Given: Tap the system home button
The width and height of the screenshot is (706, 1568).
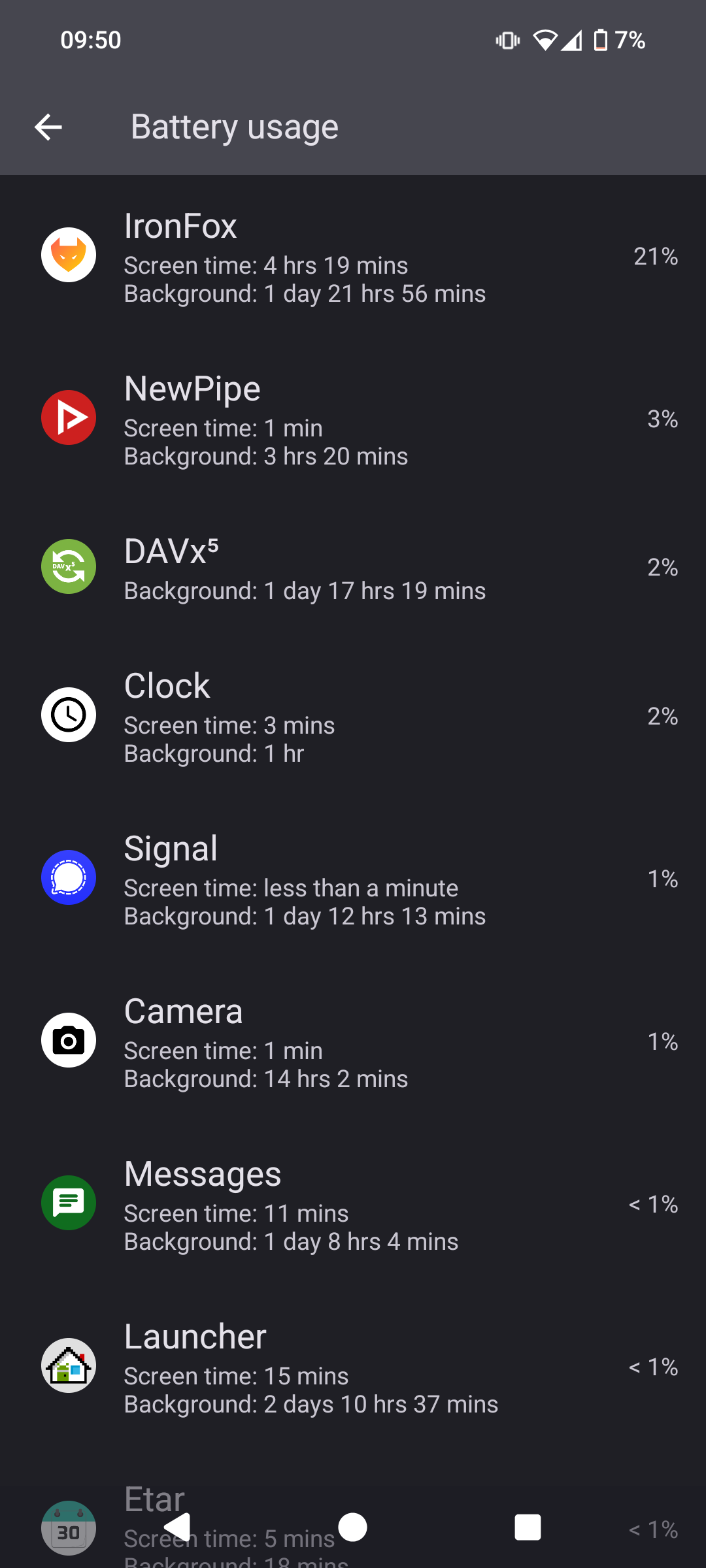Looking at the screenshot, I should [353, 1527].
